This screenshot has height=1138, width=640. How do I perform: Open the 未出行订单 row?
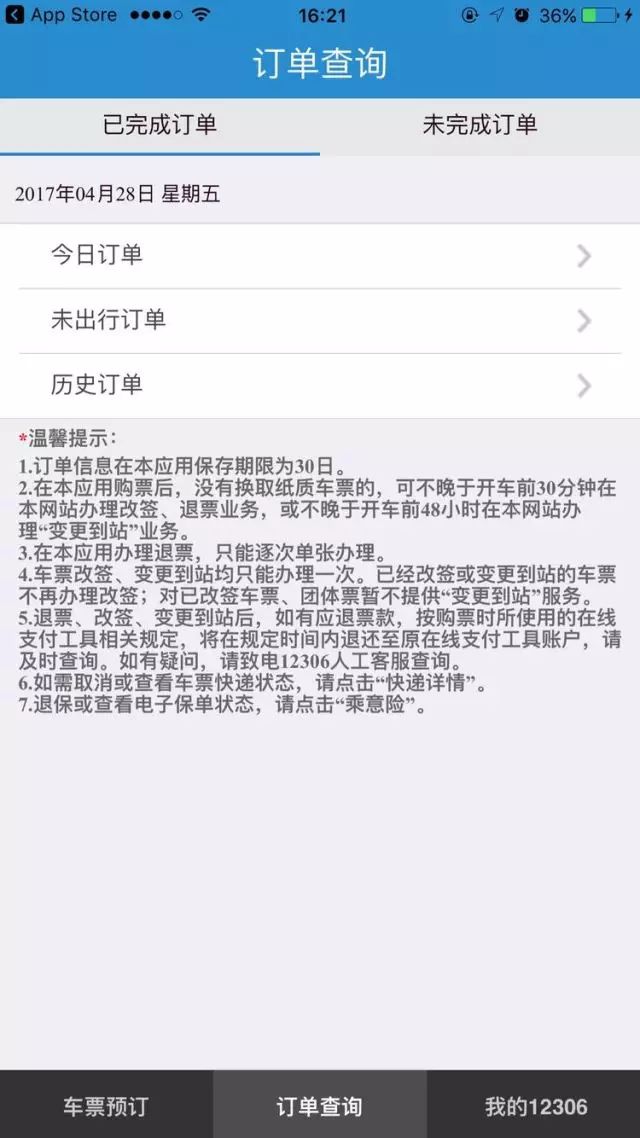click(320, 321)
